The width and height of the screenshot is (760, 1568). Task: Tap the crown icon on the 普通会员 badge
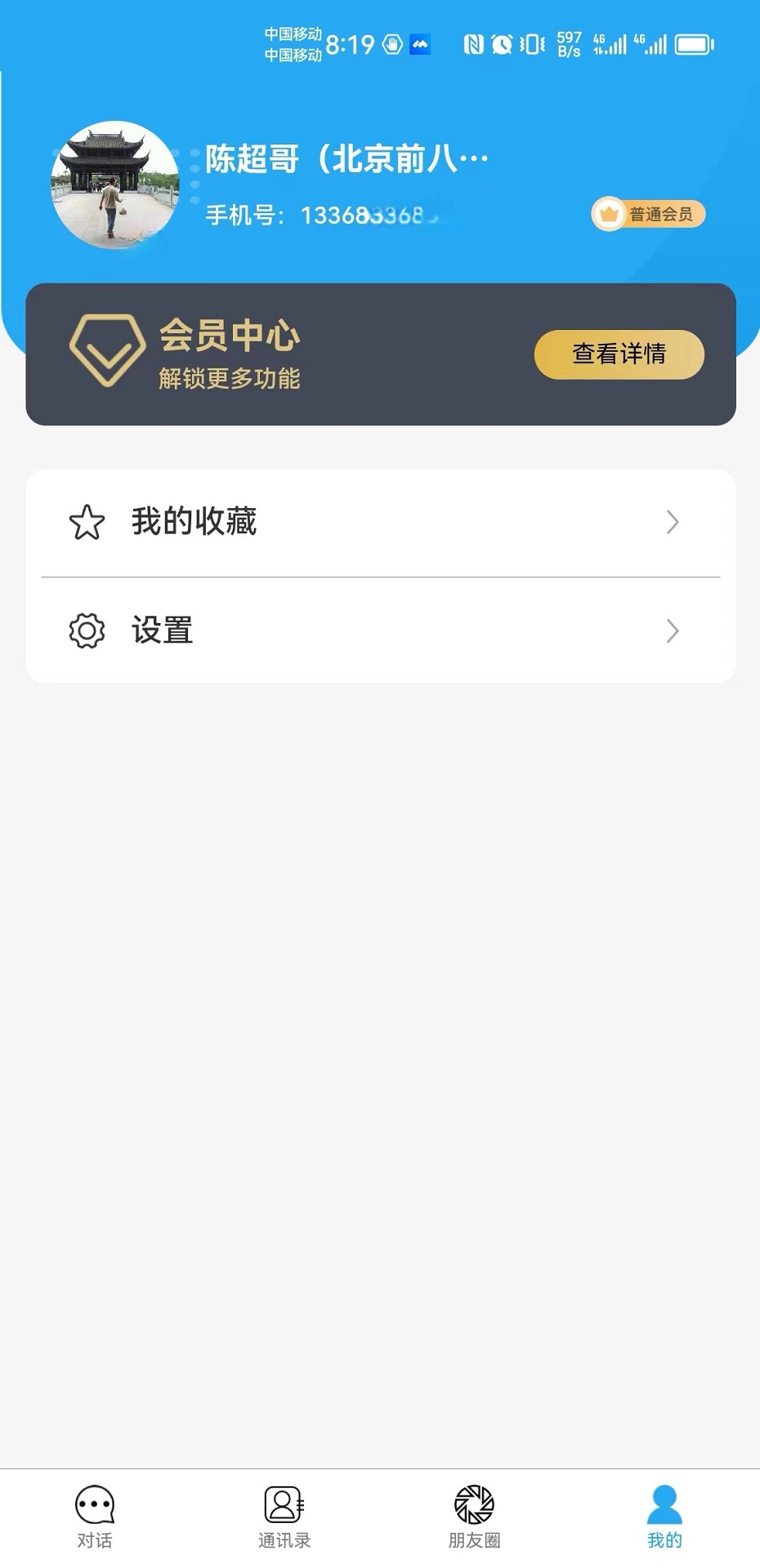click(x=610, y=213)
